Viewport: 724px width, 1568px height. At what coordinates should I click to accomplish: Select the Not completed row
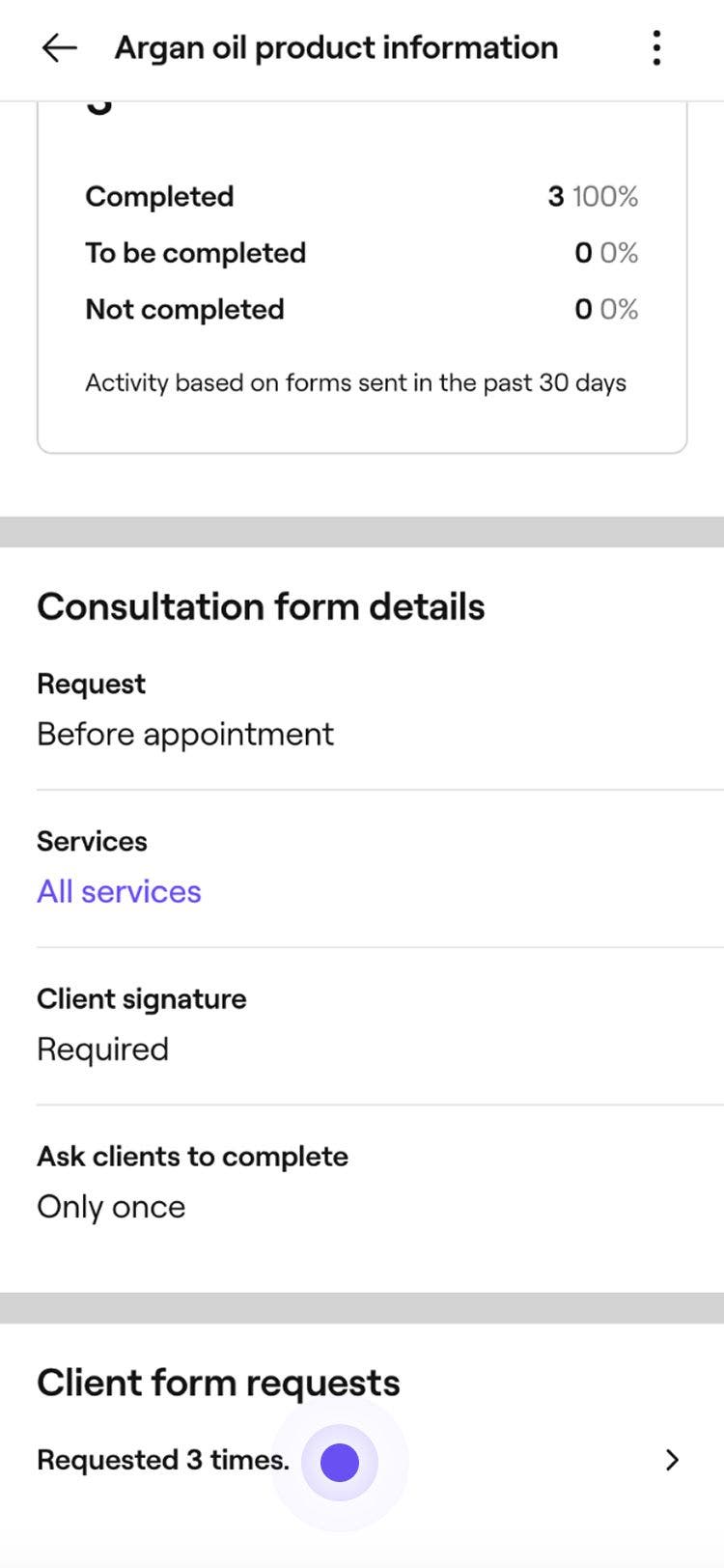[x=362, y=309]
